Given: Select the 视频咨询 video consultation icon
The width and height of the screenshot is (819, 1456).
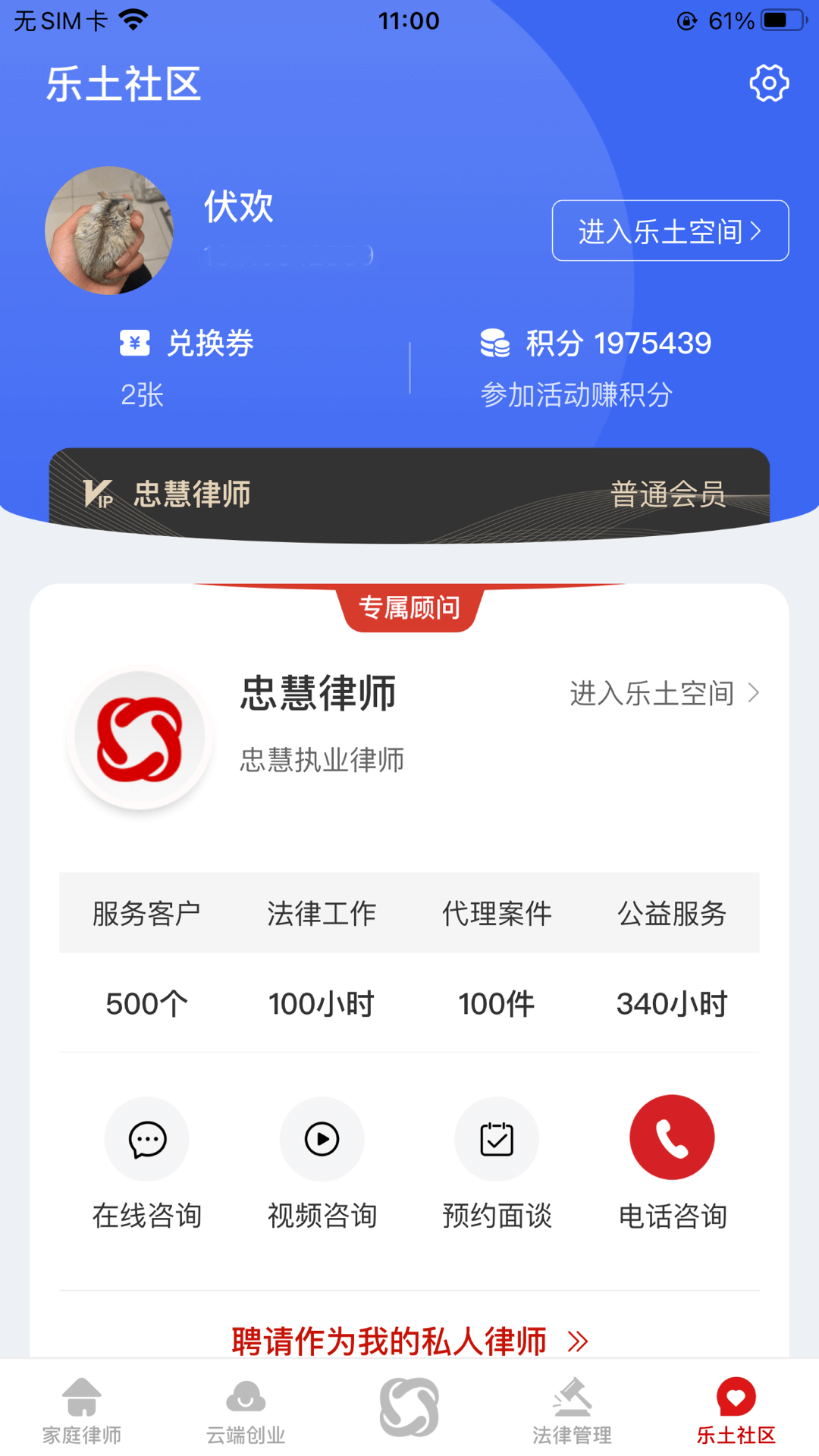Looking at the screenshot, I should pyautogui.click(x=322, y=1139).
